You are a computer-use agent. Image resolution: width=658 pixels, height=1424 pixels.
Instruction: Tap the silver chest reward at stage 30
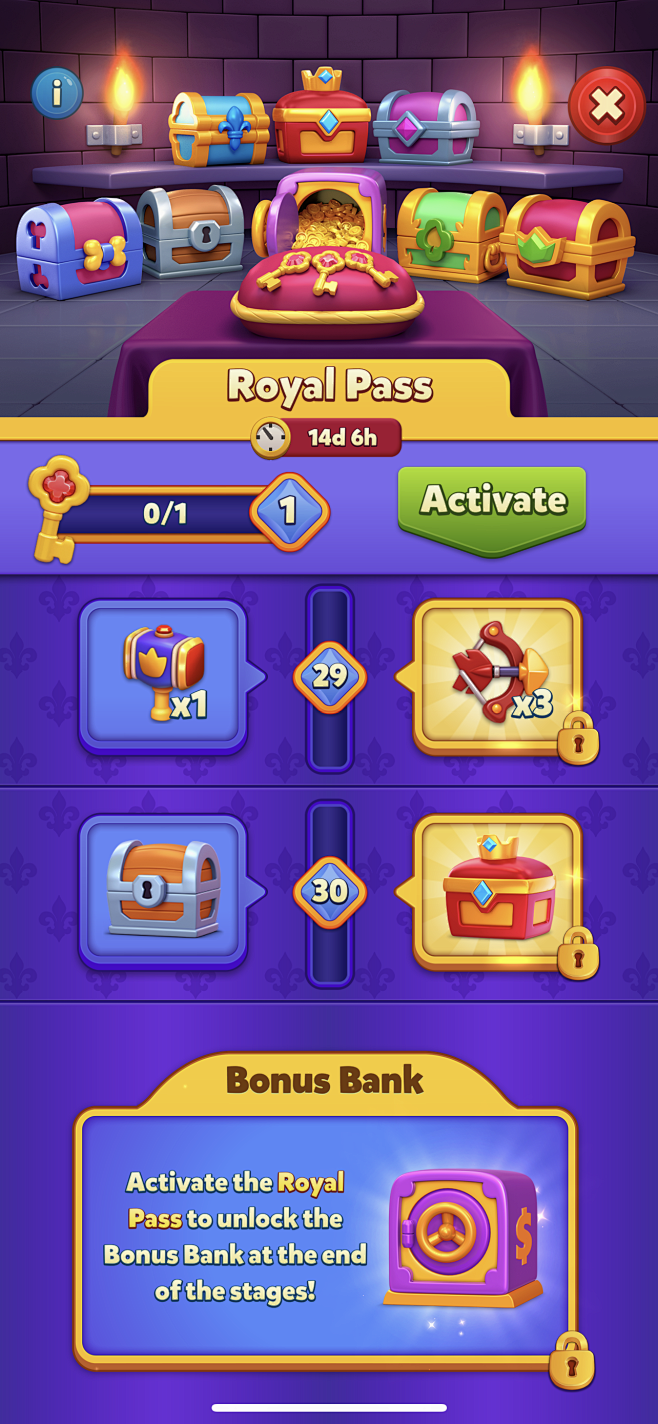163,891
